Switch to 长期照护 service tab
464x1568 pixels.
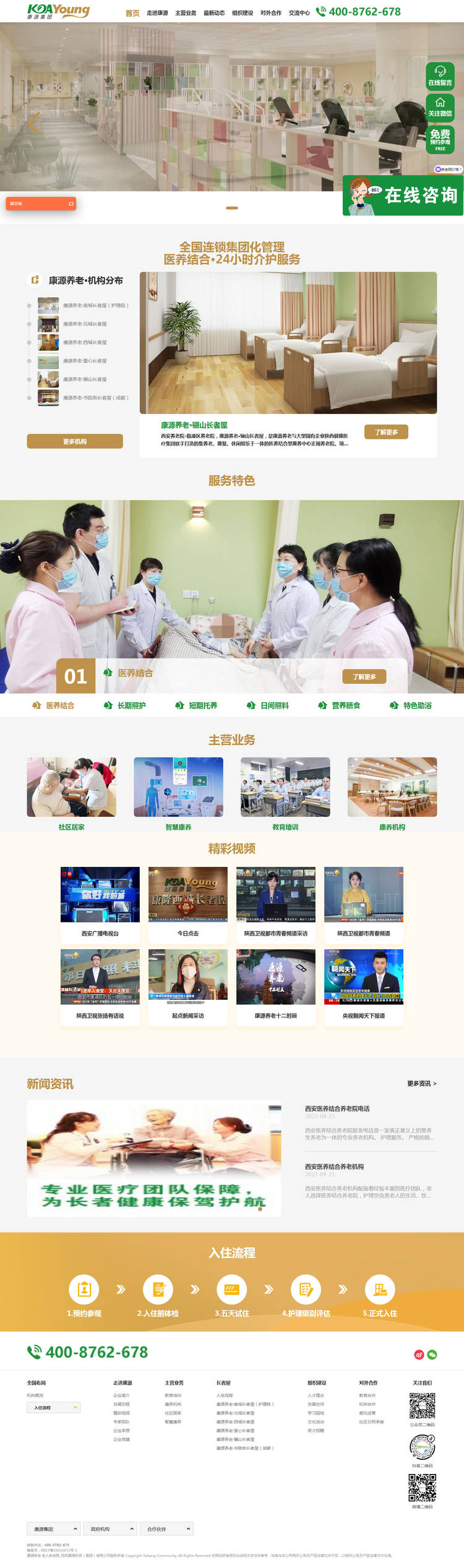pos(126,705)
